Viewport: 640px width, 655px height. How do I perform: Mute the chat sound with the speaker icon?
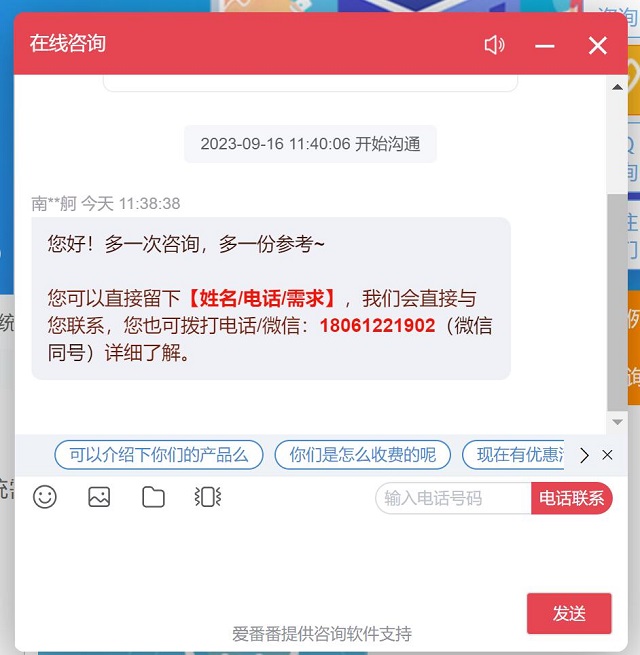pos(494,45)
